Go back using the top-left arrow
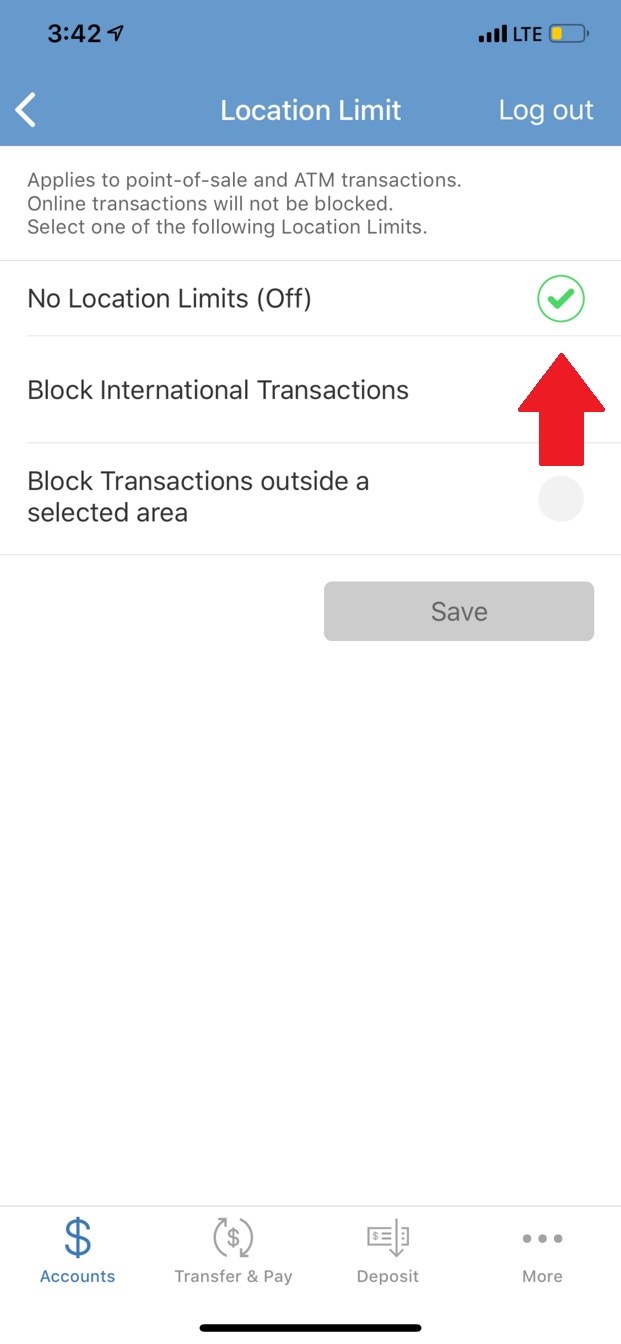The width and height of the screenshot is (621, 1344). click(x=27, y=110)
